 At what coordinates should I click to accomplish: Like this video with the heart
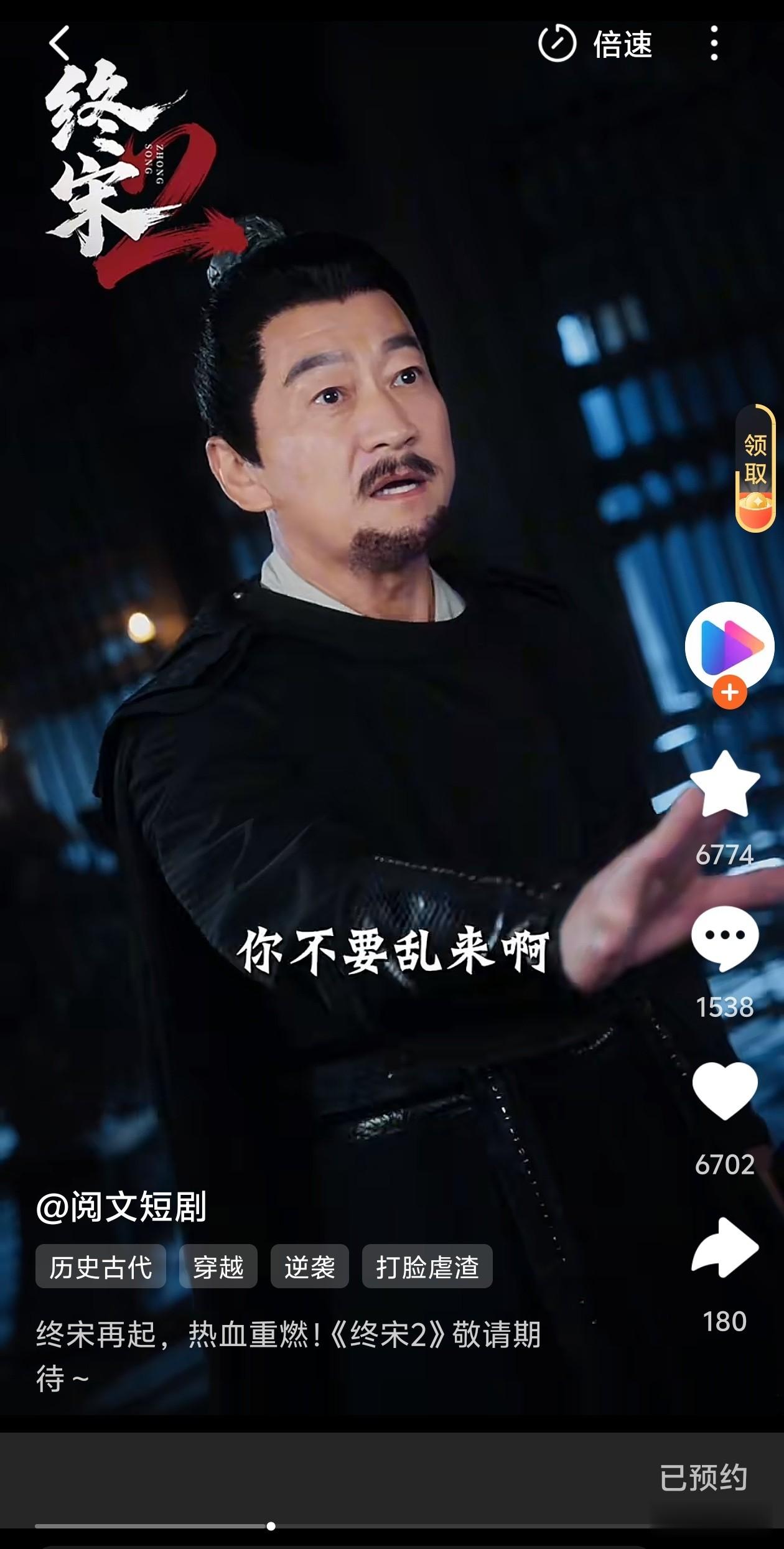coord(725,1091)
